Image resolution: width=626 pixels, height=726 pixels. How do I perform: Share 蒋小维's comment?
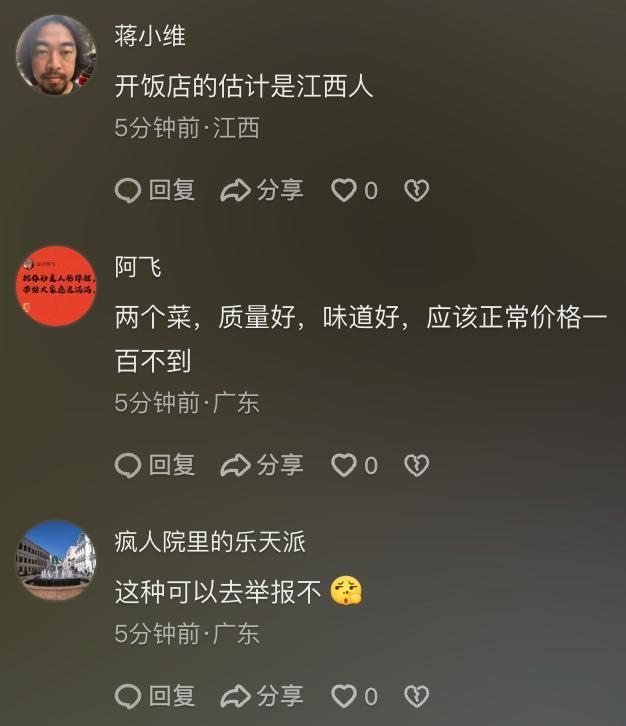pos(262,190)
